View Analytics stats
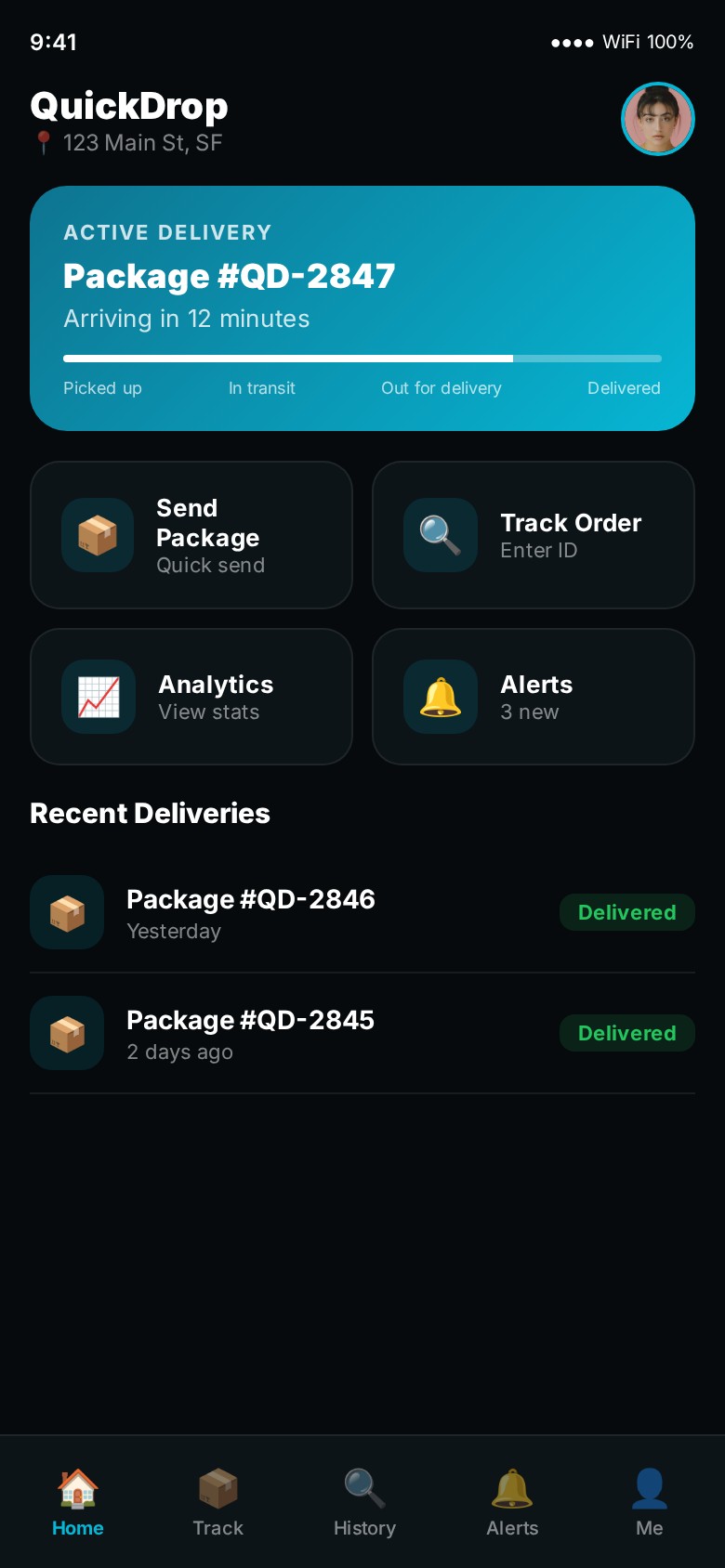The width and height of the screenshot is (725, 1568). 191,697
